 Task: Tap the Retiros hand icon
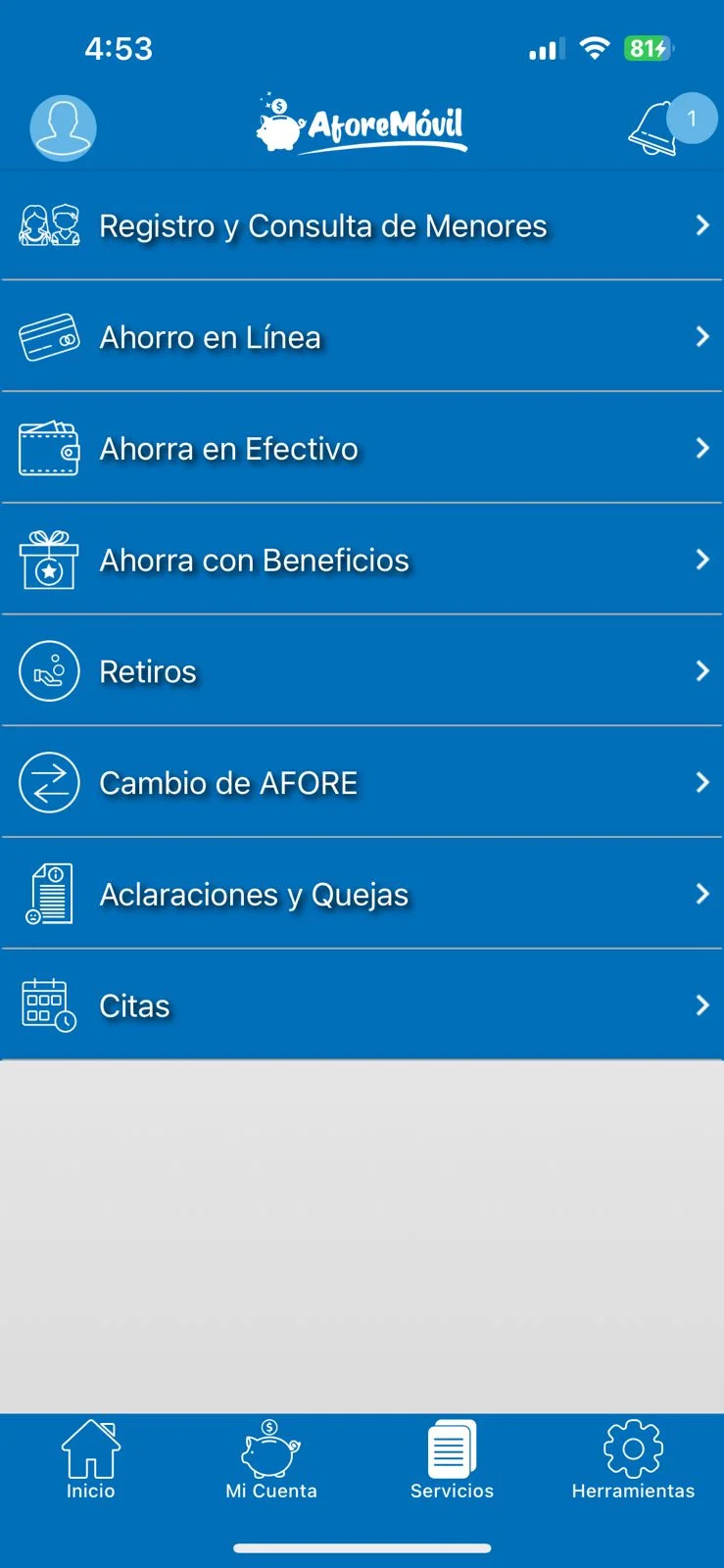point(49,670)
